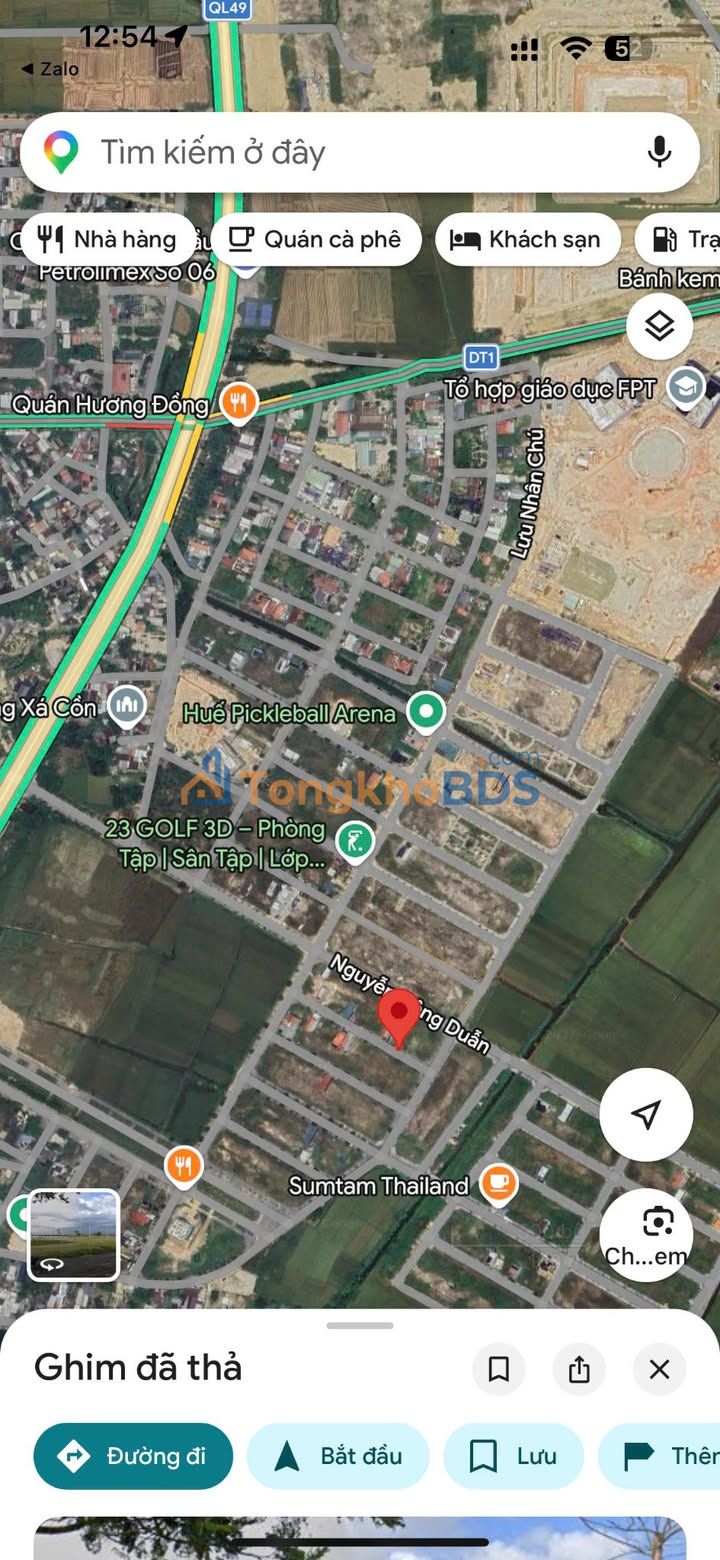The image size is (720, 1560).
Task: Open the Tổ hợp giáo dục FPT marker
Action: point(685,388)
